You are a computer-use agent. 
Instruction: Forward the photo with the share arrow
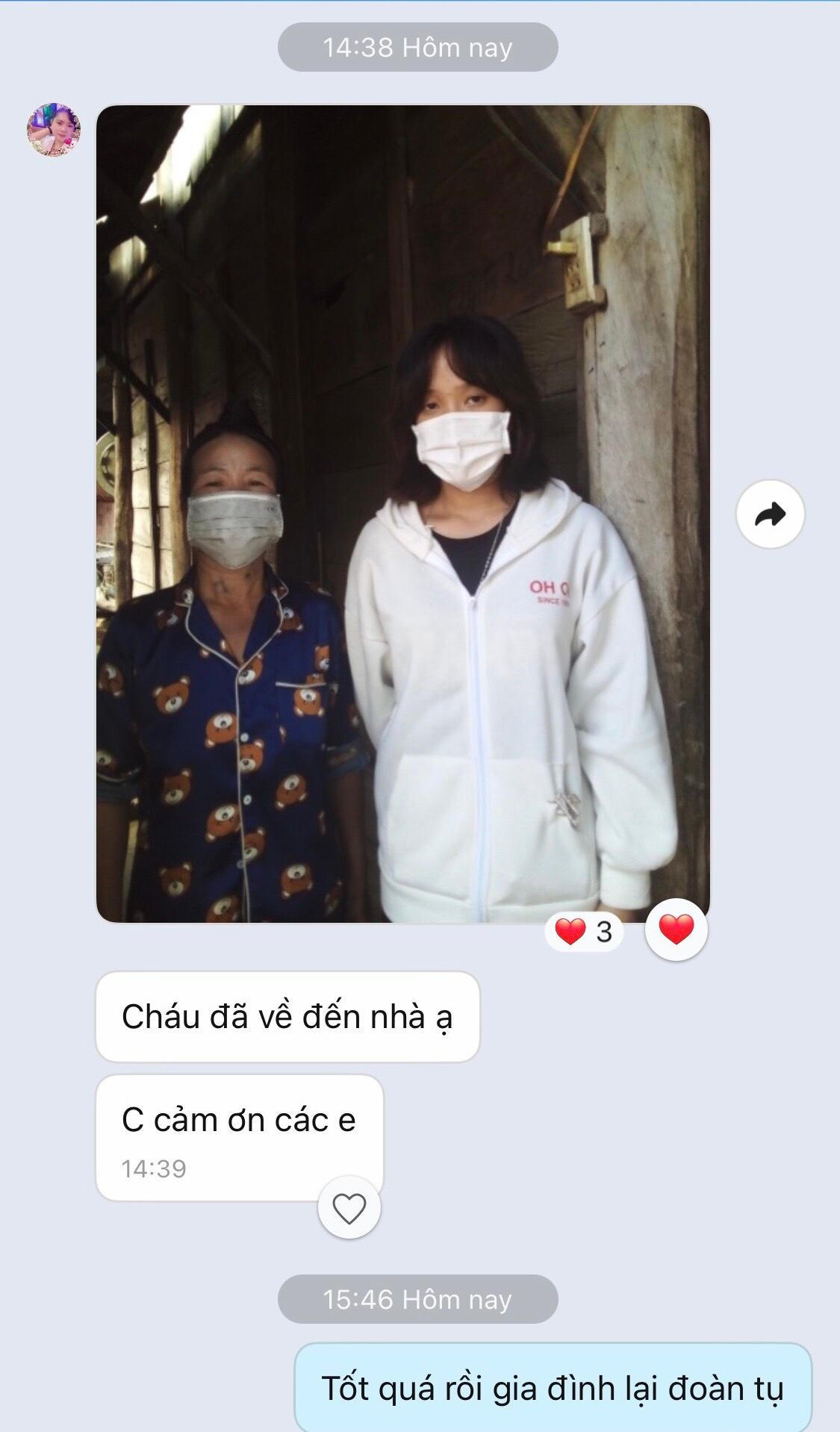[x=770, y=514]
